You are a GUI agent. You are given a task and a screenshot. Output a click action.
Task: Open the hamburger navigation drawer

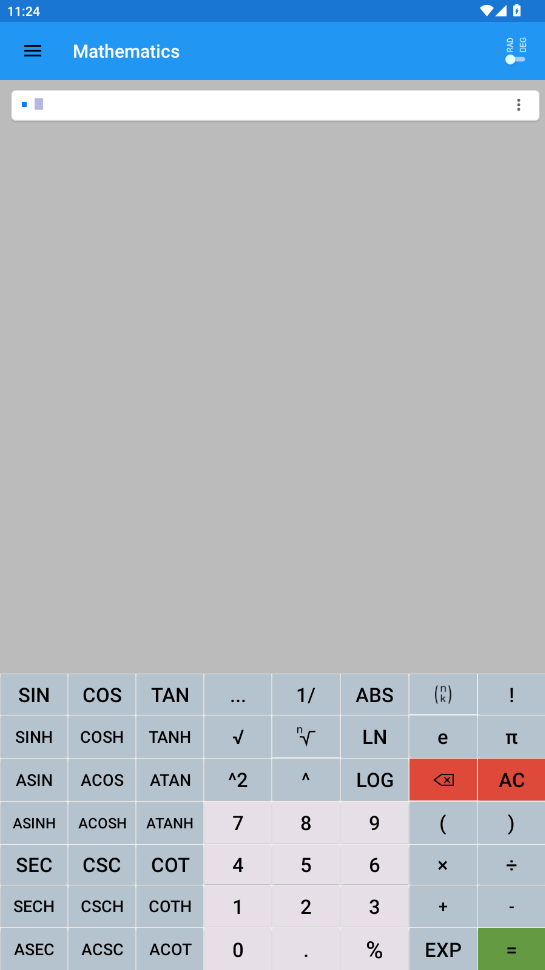click(32, 51)
